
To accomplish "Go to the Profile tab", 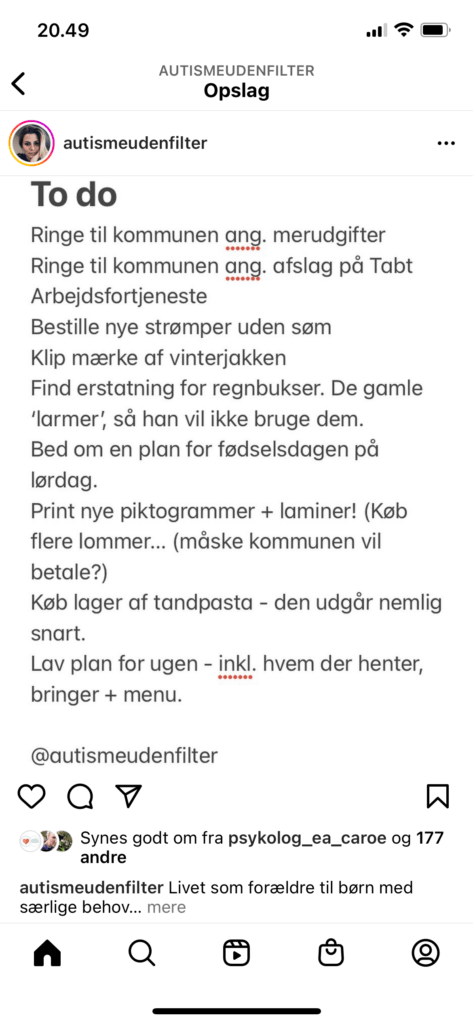I will (425, 954).
